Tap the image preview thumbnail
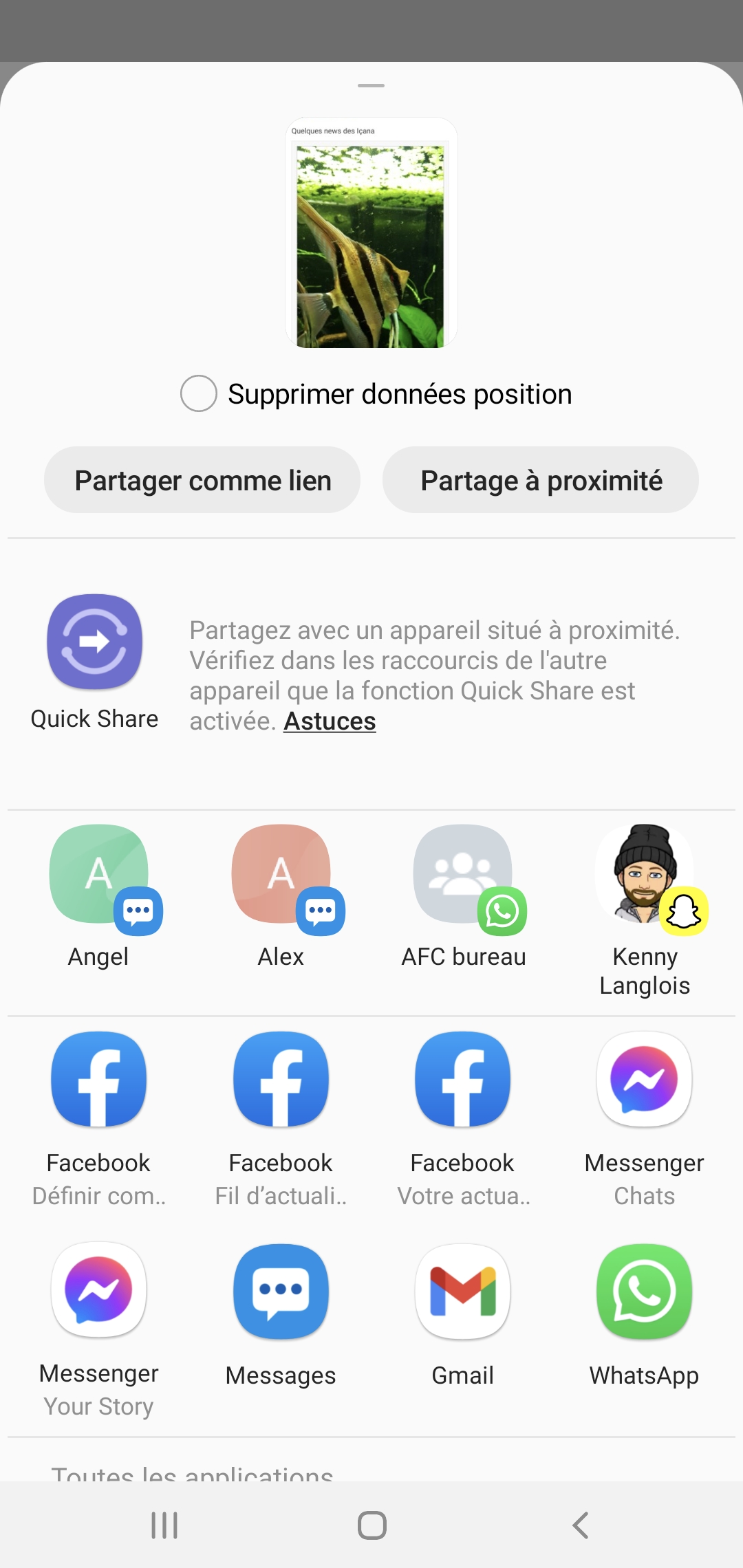 pos(371,234)
